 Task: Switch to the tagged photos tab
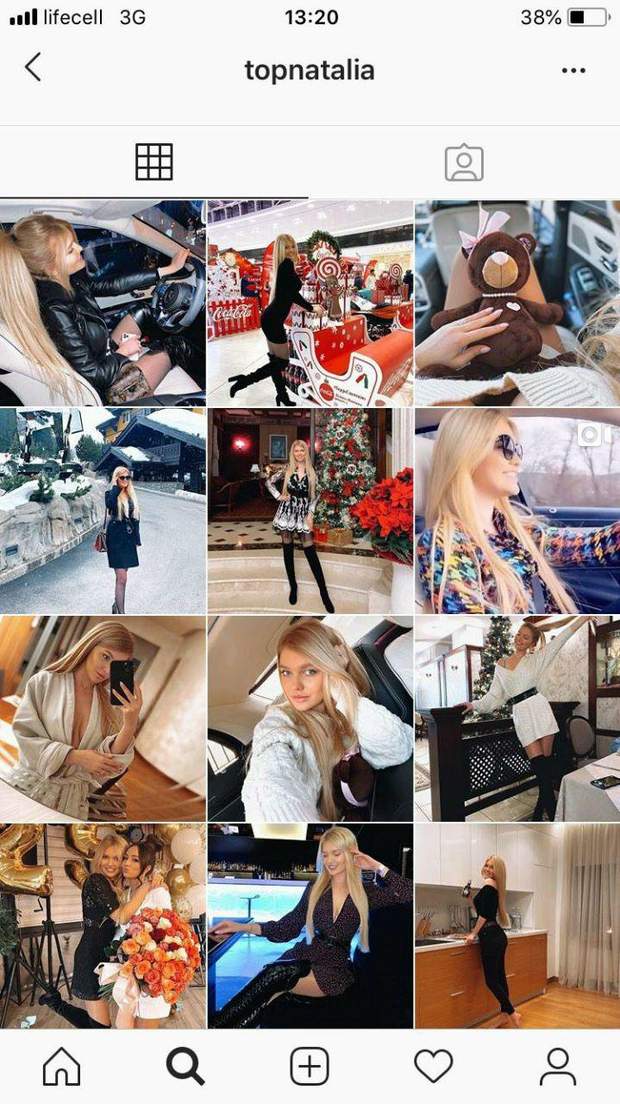point(464,162)
